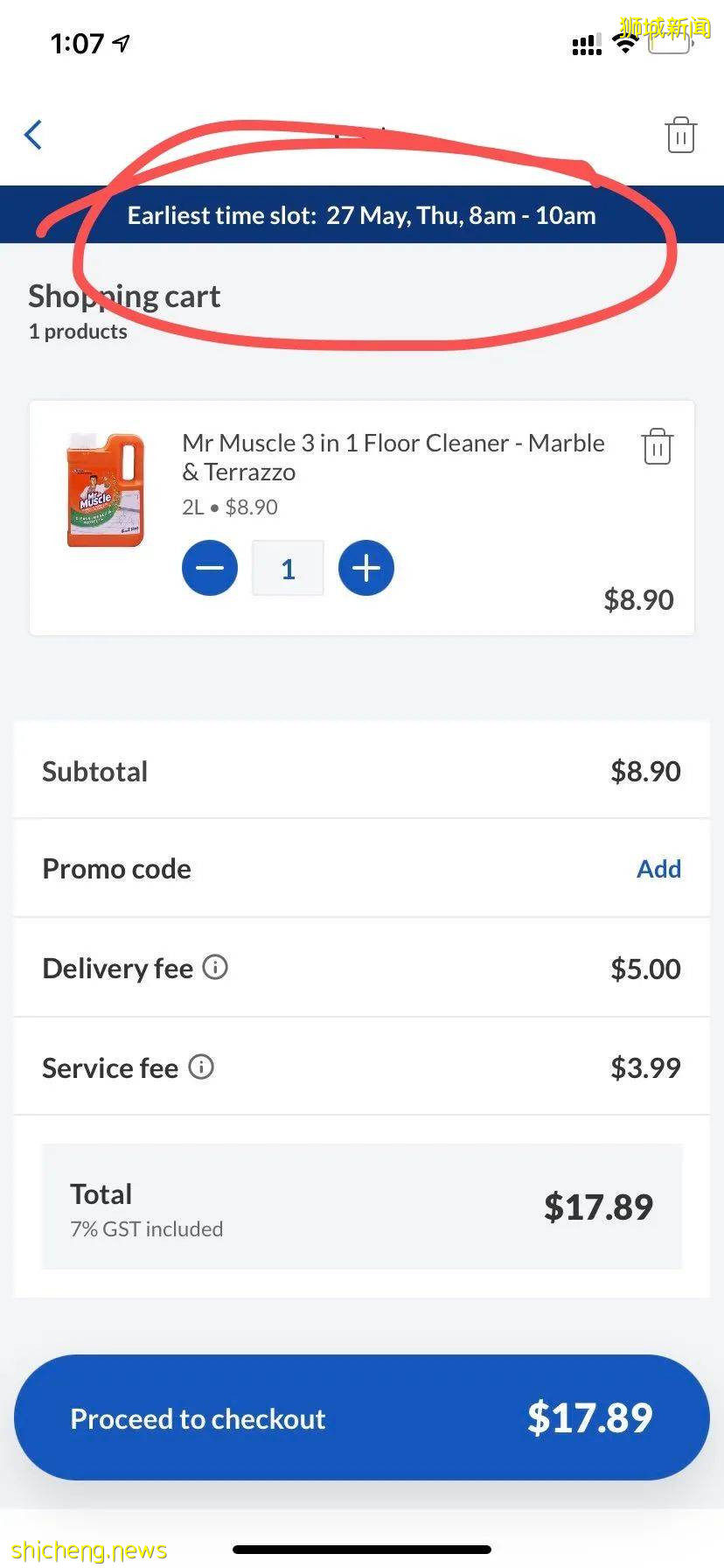Go back using the top-left arrow
The height and width of the screenshot is (1568, 724).
pyautogui.click(x=34, y=135)
